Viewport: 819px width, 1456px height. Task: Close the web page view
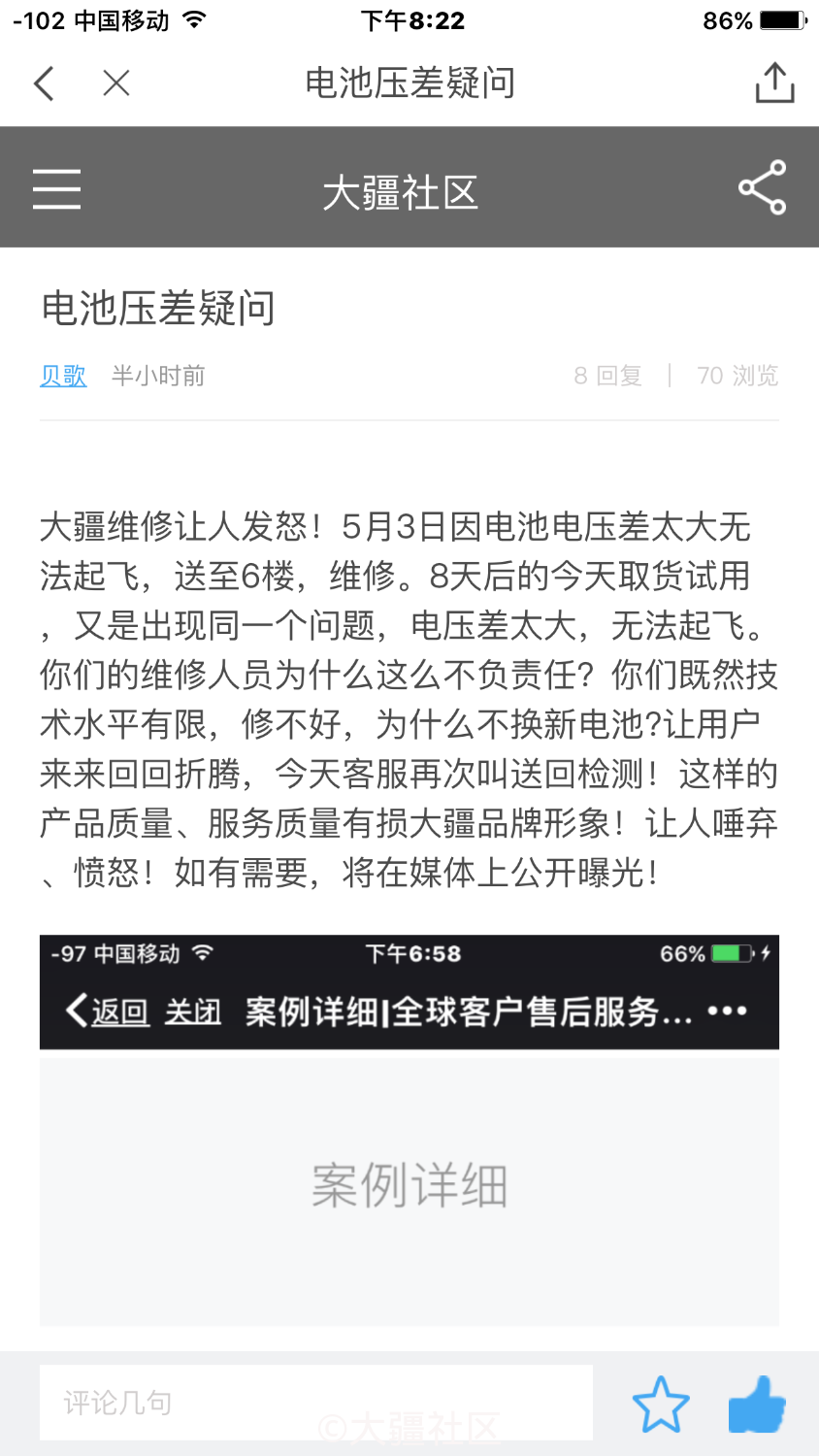click(116, 83)
